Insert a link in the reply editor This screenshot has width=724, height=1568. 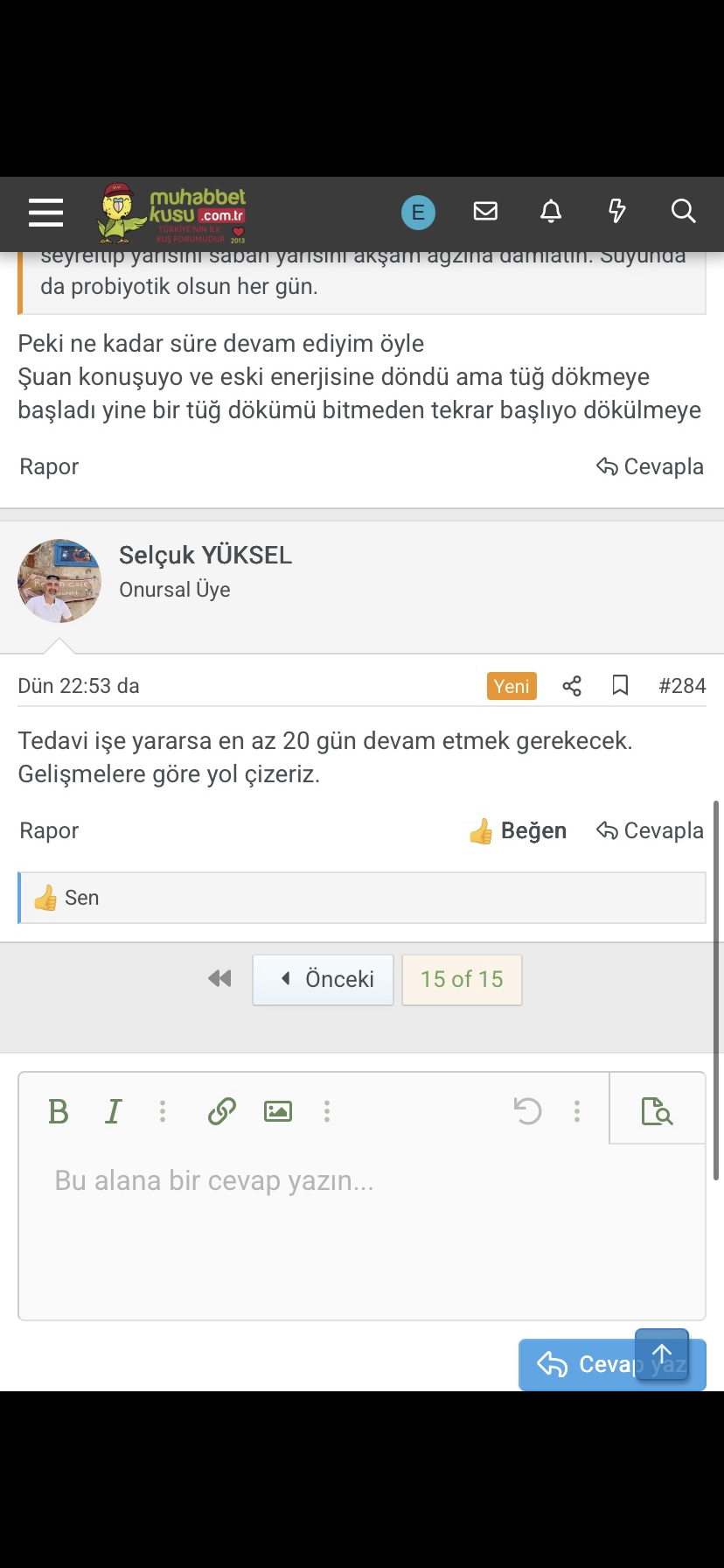tap(222, 1111)
